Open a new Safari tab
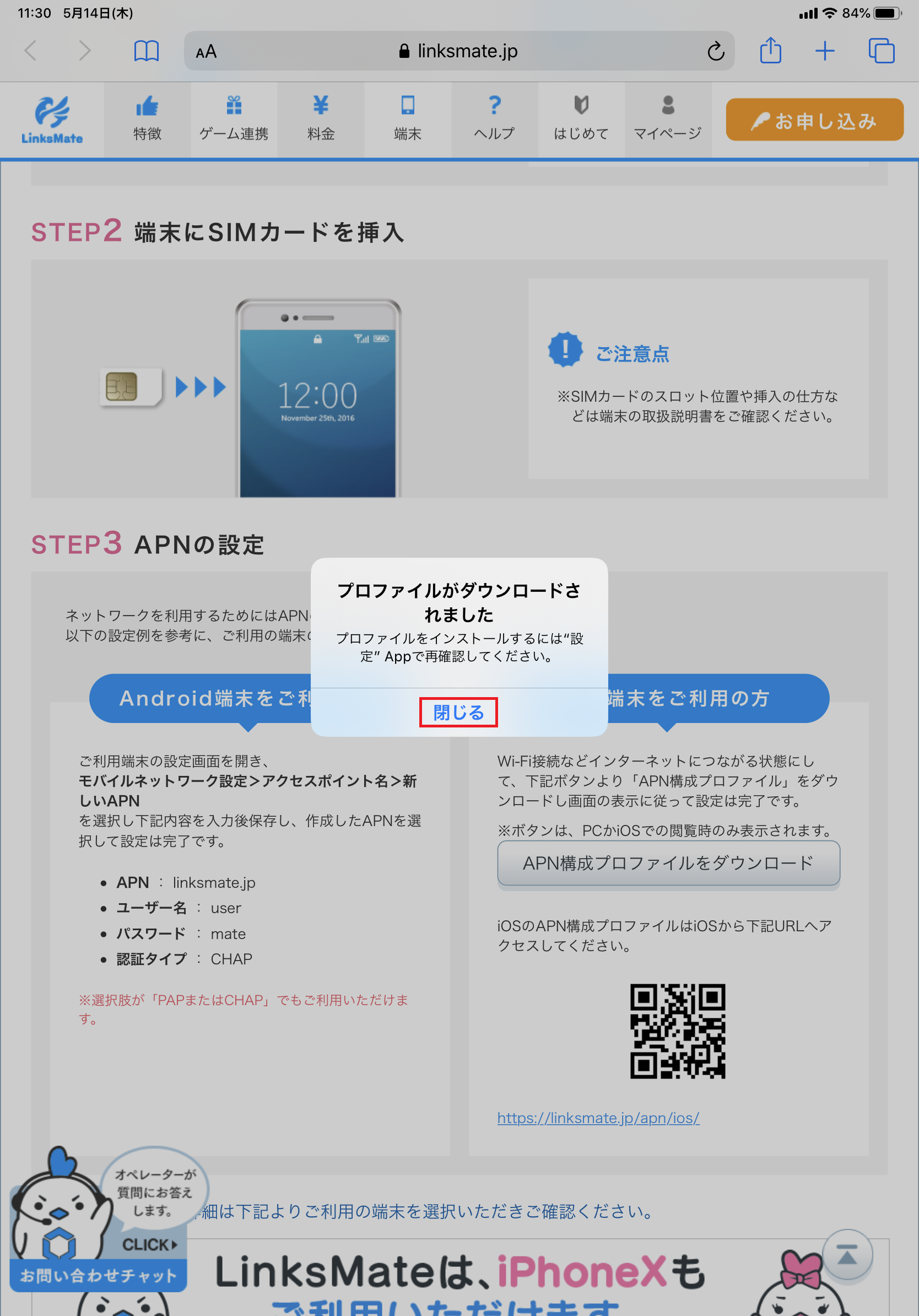The height and width of the screenshot is (1316, 919). tap(824, 51)
